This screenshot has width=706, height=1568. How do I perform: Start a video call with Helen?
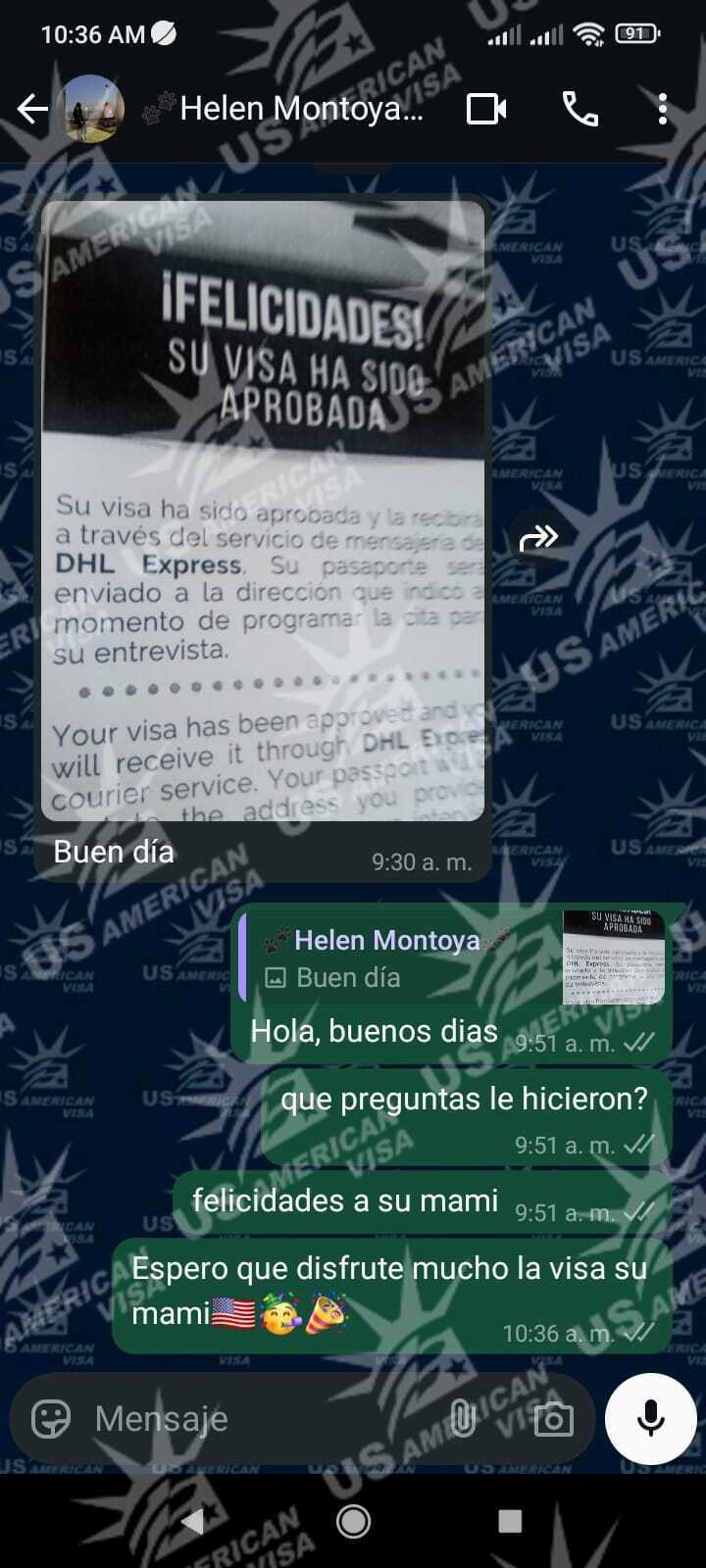click(486, 109)
